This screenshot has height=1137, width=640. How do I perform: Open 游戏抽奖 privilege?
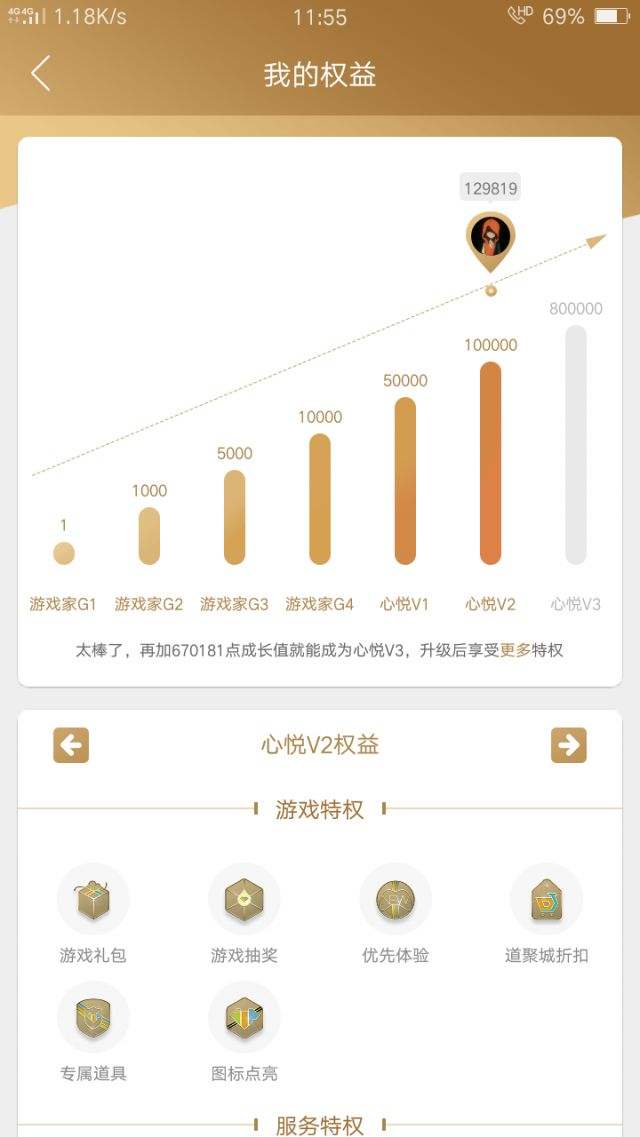[x=244, y=900]
